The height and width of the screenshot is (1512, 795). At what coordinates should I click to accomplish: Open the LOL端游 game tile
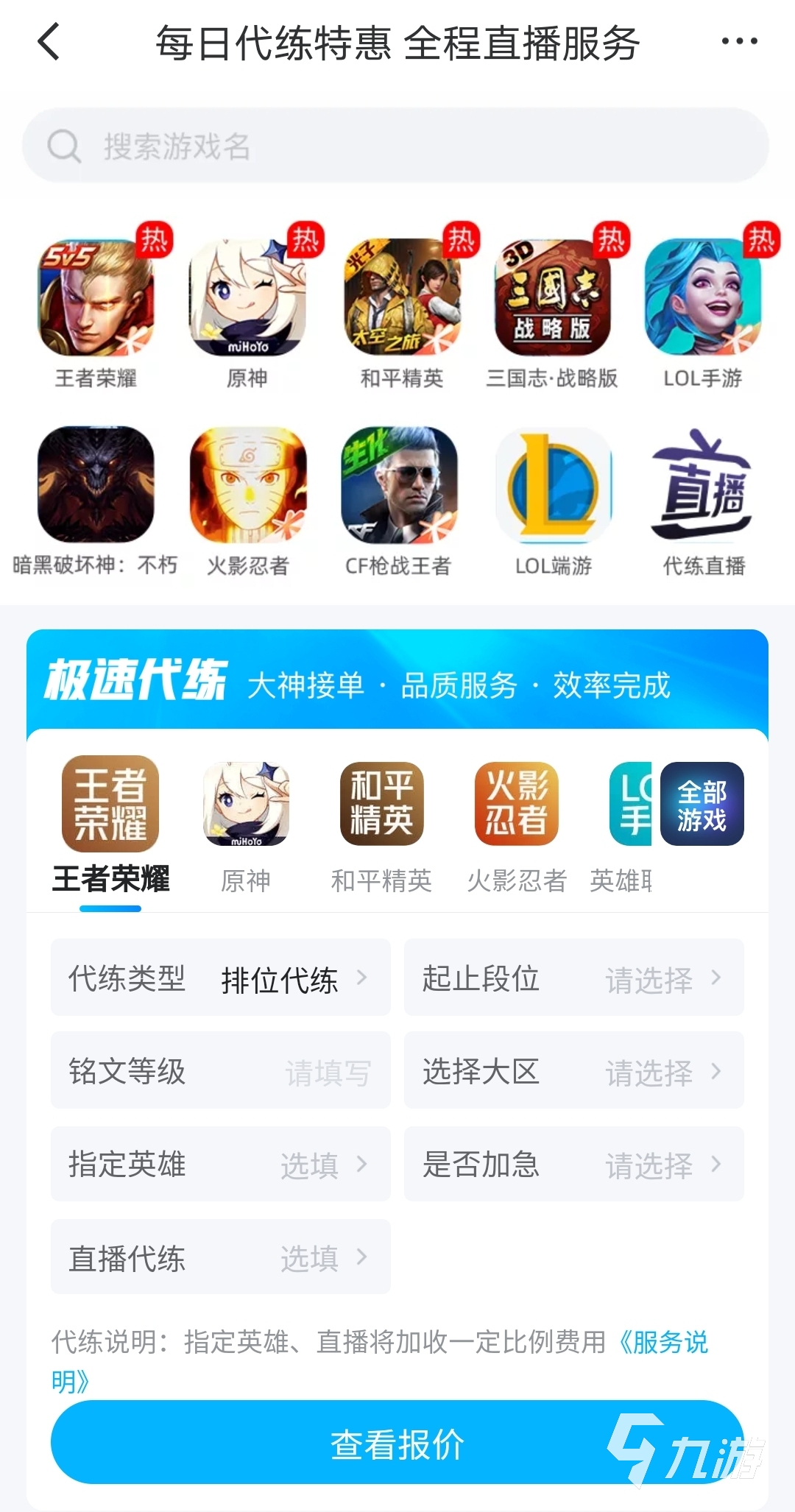pos(554,486)
